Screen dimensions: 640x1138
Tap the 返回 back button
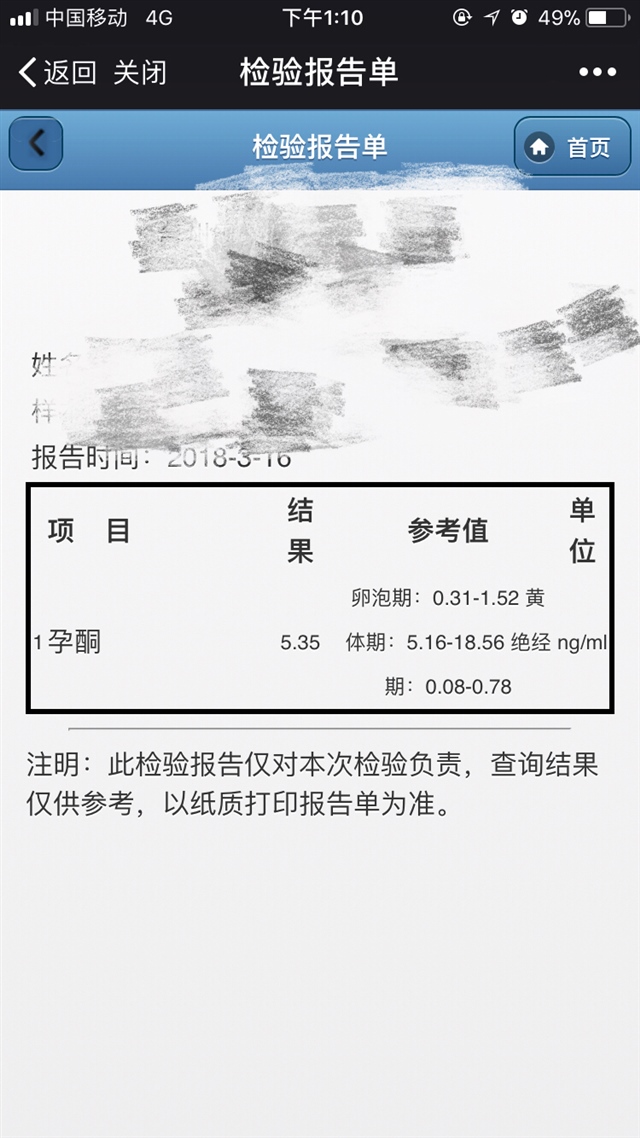[x=57, y=72]
